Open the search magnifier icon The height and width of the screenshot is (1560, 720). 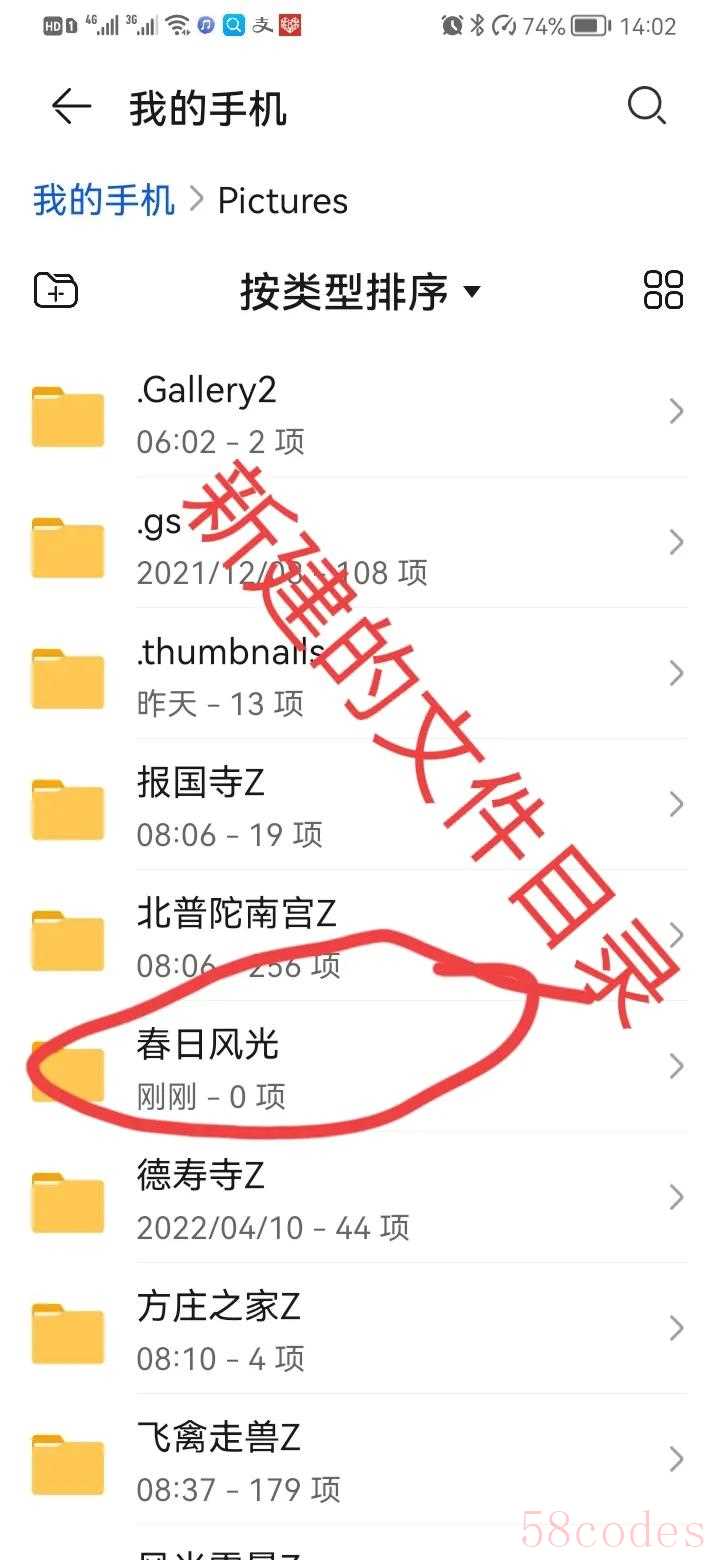click(646, 106)
